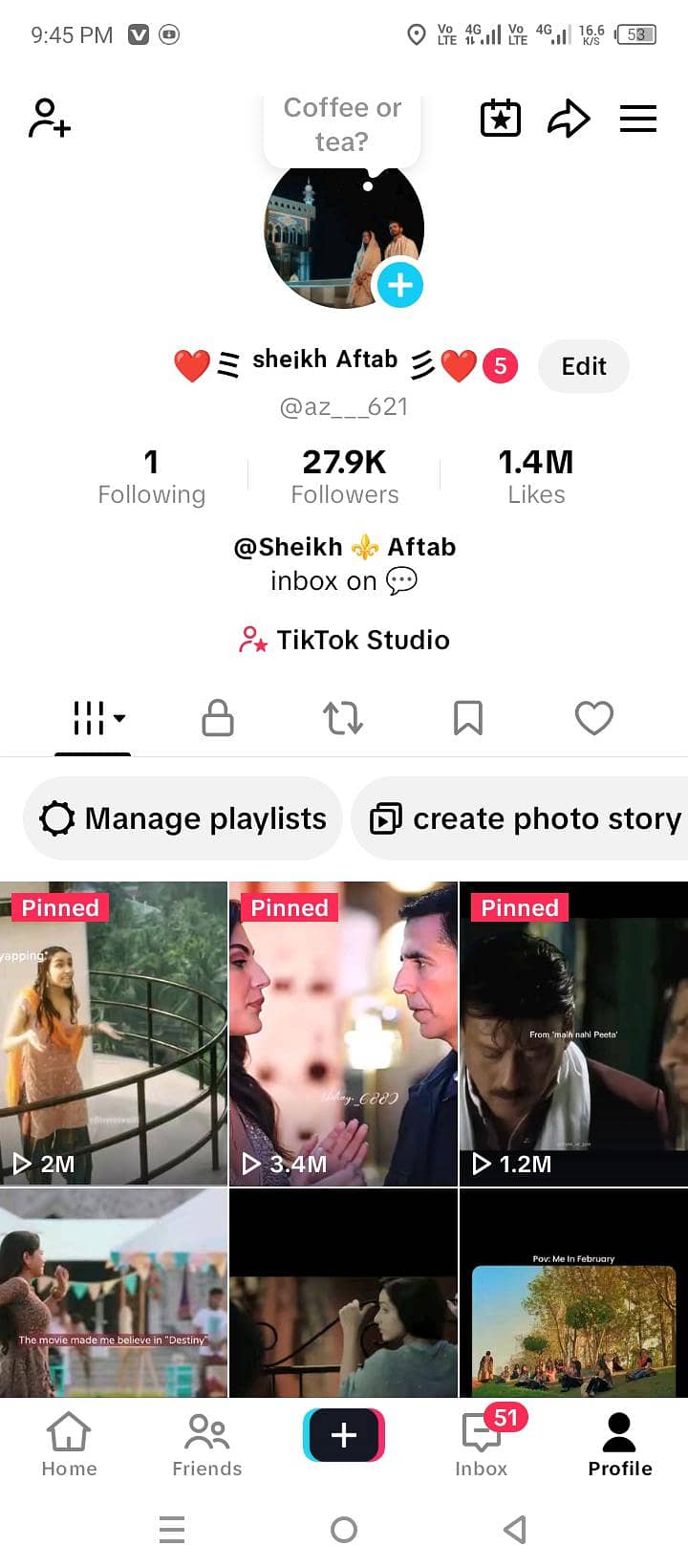
Task: Open the pinned video with 1.2M views
Action: [x=573, y=1033]
